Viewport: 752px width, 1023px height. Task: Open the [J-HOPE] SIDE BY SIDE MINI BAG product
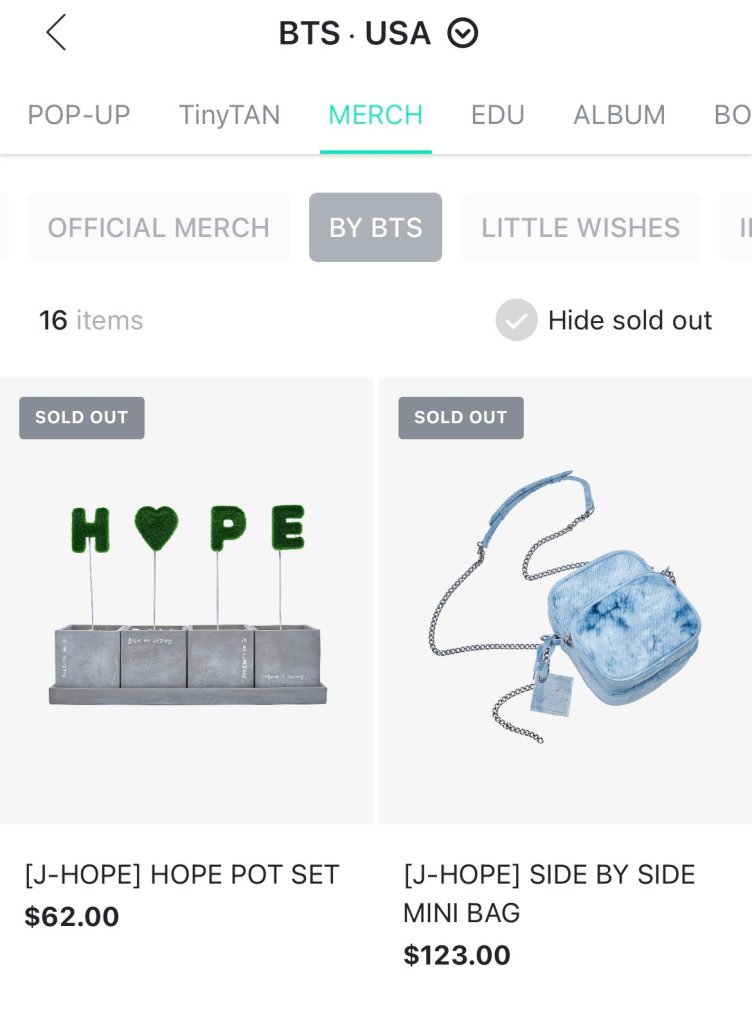565,601
